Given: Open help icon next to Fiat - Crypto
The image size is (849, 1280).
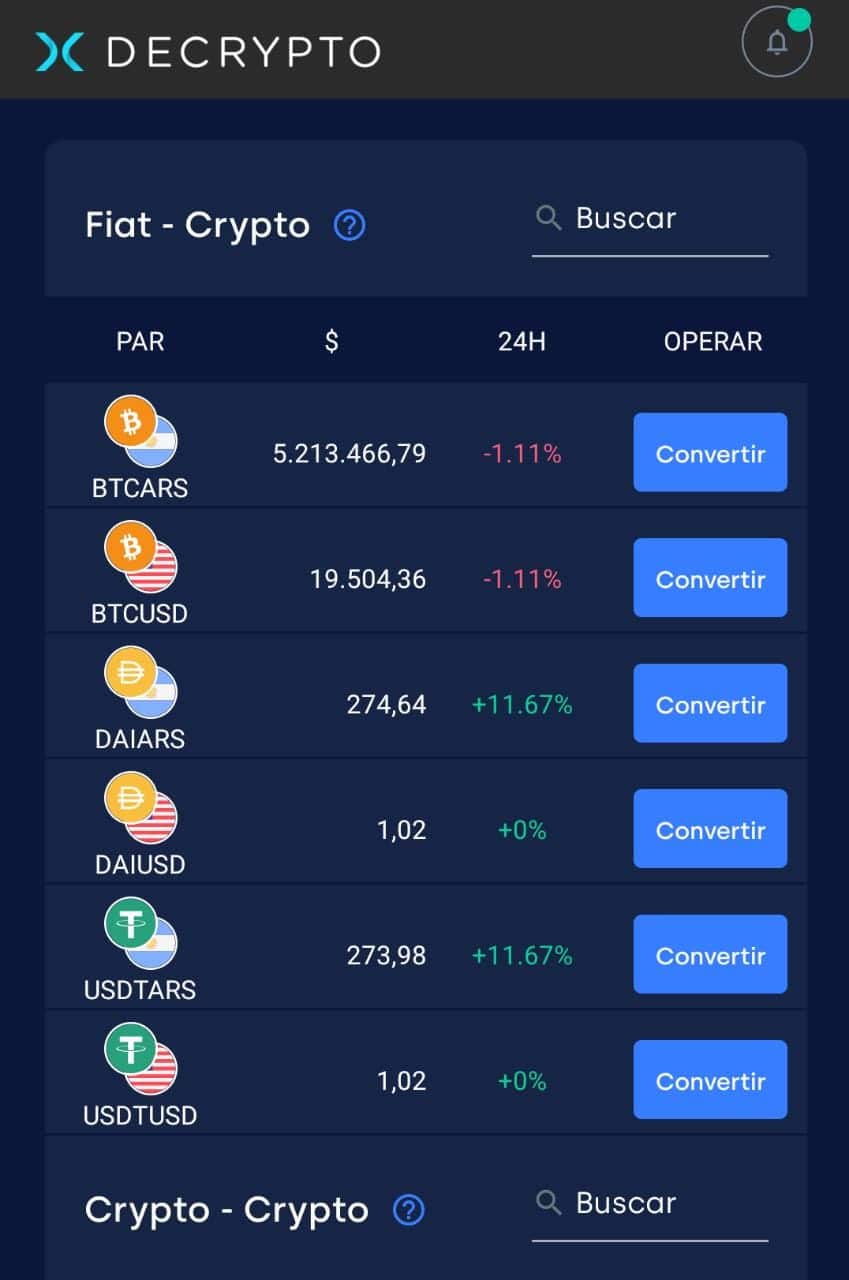Looking at the screenshot, I should [x=349, y=225].
